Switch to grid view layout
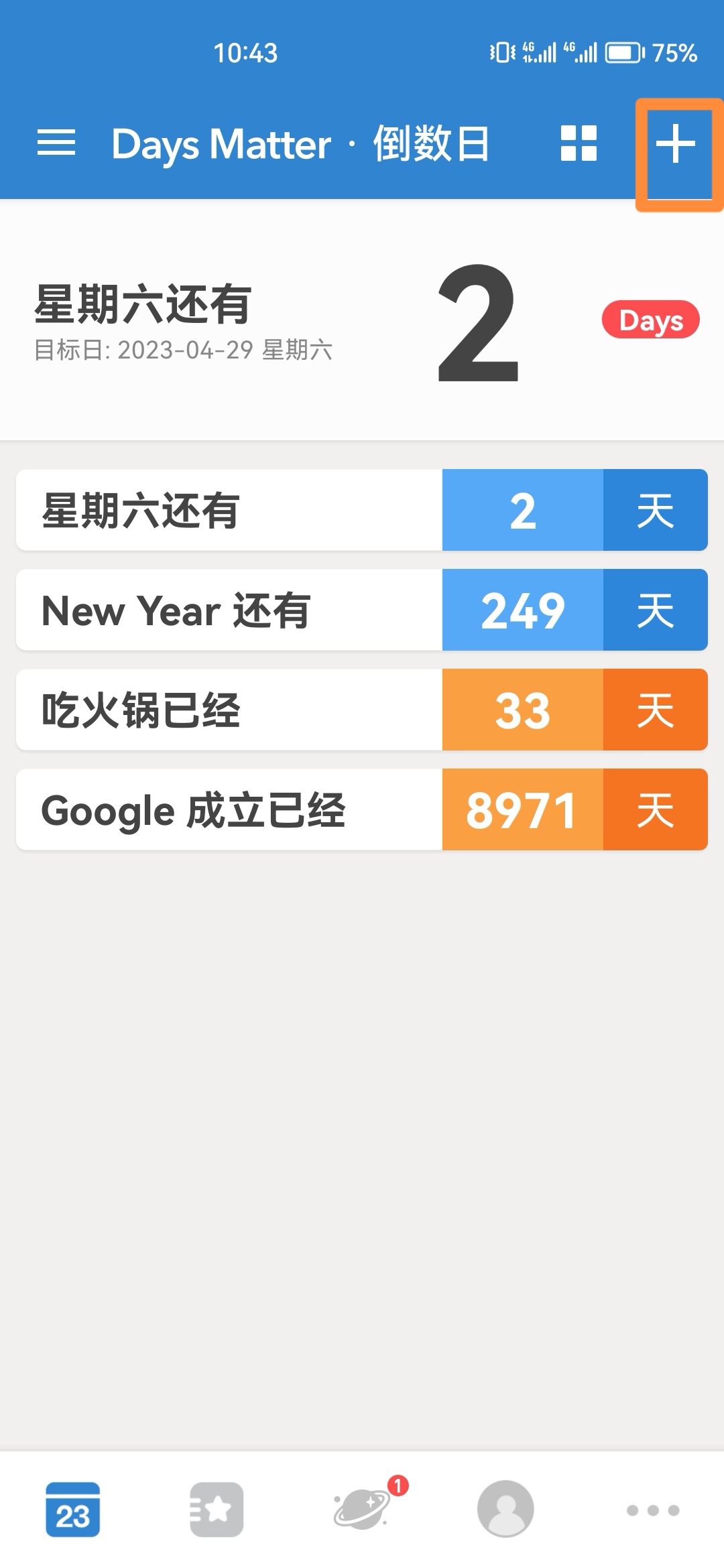Viewport: 724px width, 1568px height. (x=579, y=143)
